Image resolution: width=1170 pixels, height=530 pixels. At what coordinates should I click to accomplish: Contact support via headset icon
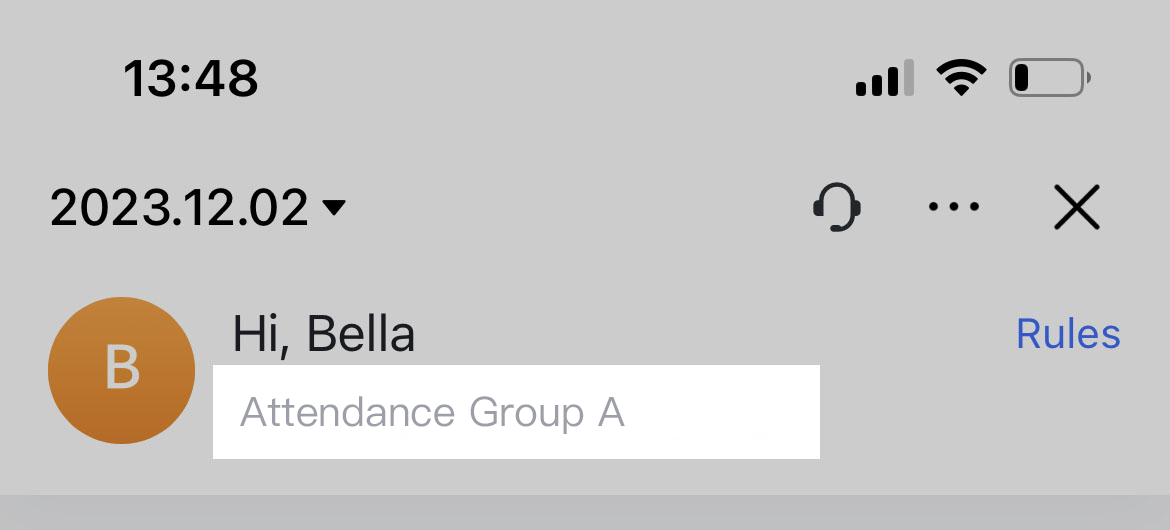(836, 208)
